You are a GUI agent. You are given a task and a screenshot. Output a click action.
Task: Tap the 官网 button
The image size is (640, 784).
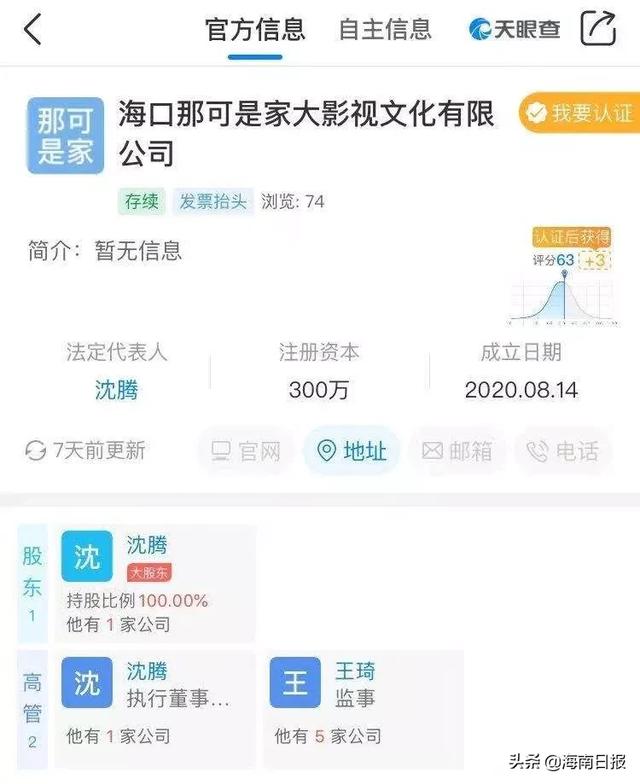246,451
